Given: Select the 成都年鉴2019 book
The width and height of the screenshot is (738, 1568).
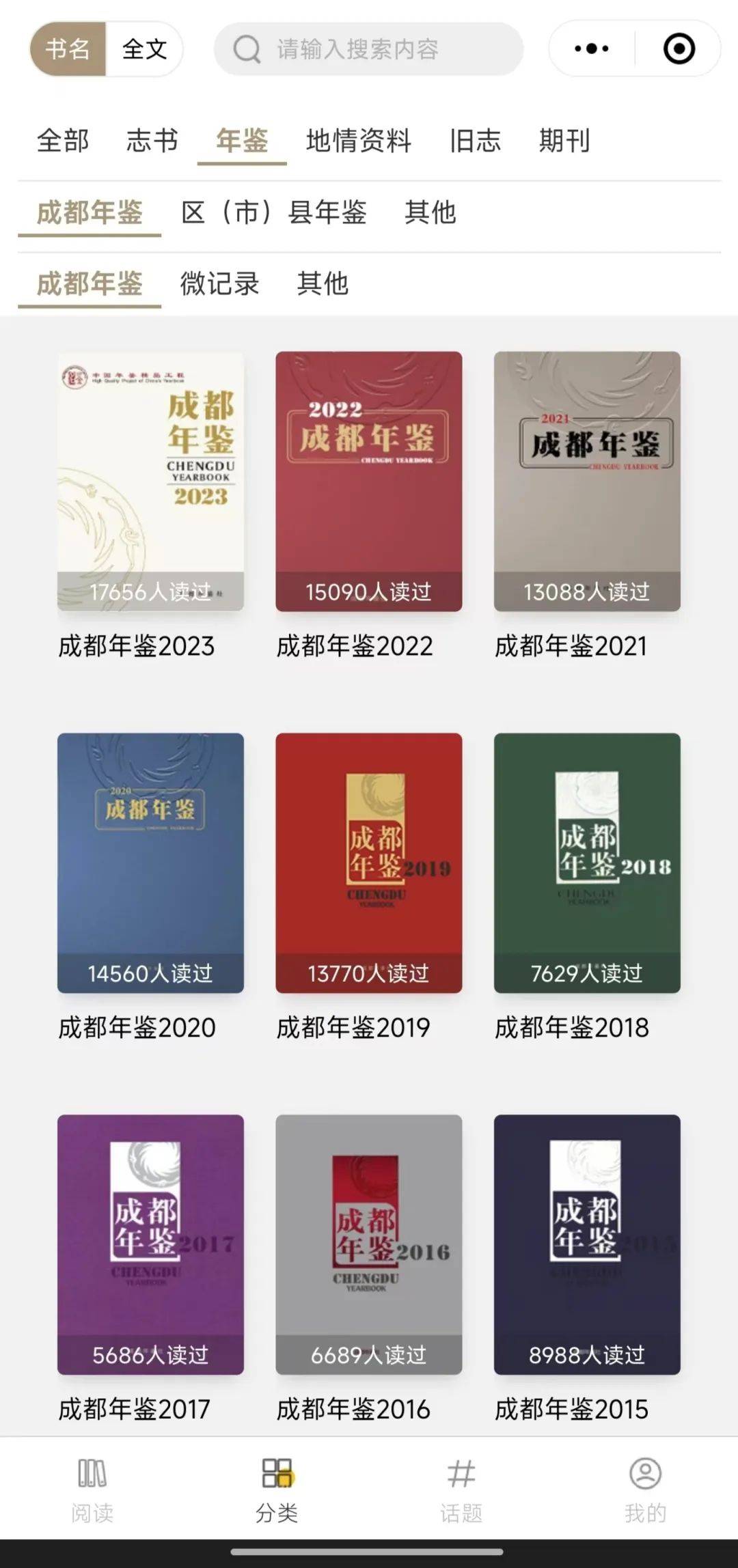Looking at the screenshot, I should [369, 863].
